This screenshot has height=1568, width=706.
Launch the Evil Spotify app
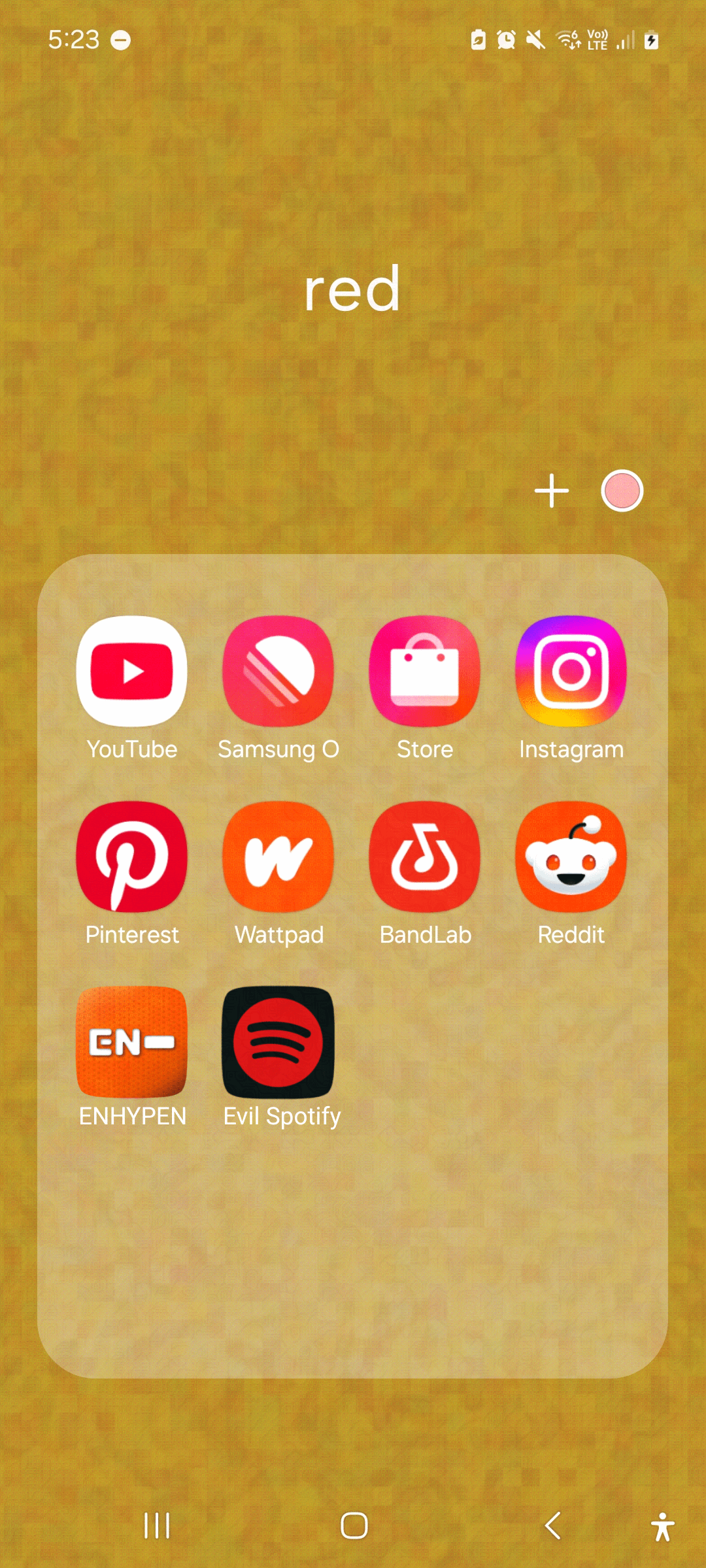(278, 1042)
